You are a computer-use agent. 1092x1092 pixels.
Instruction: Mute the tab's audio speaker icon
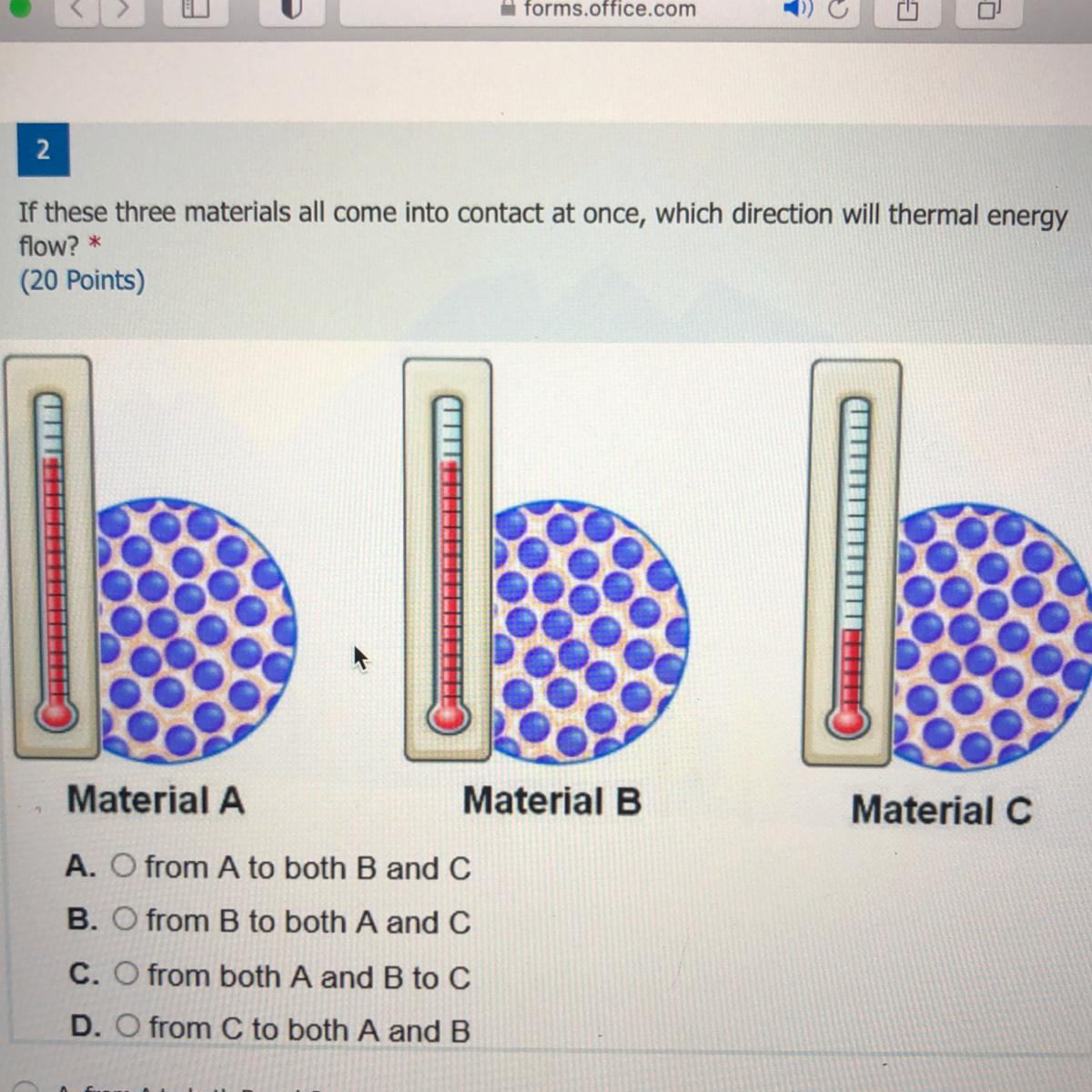797,9
